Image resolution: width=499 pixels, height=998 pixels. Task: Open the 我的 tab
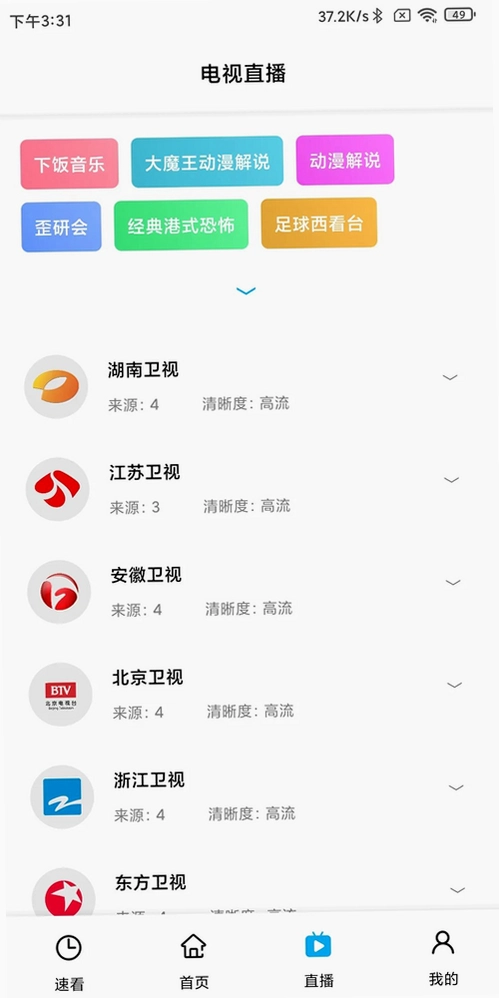click(443, 957)
